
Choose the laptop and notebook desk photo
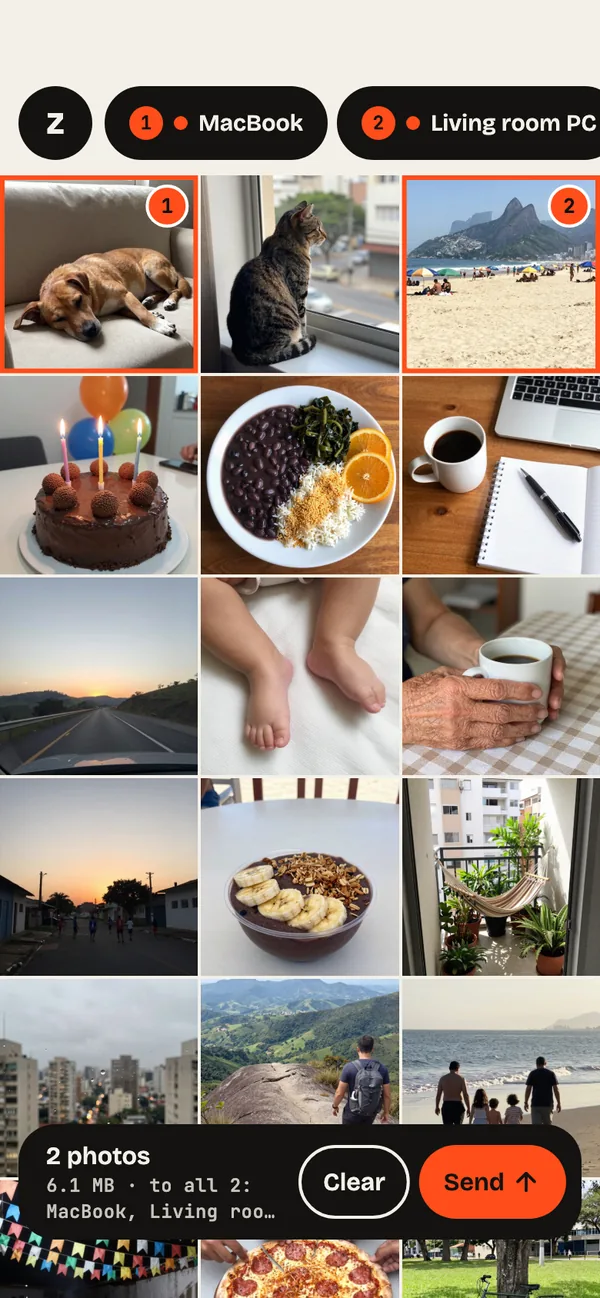coord(501,475)
